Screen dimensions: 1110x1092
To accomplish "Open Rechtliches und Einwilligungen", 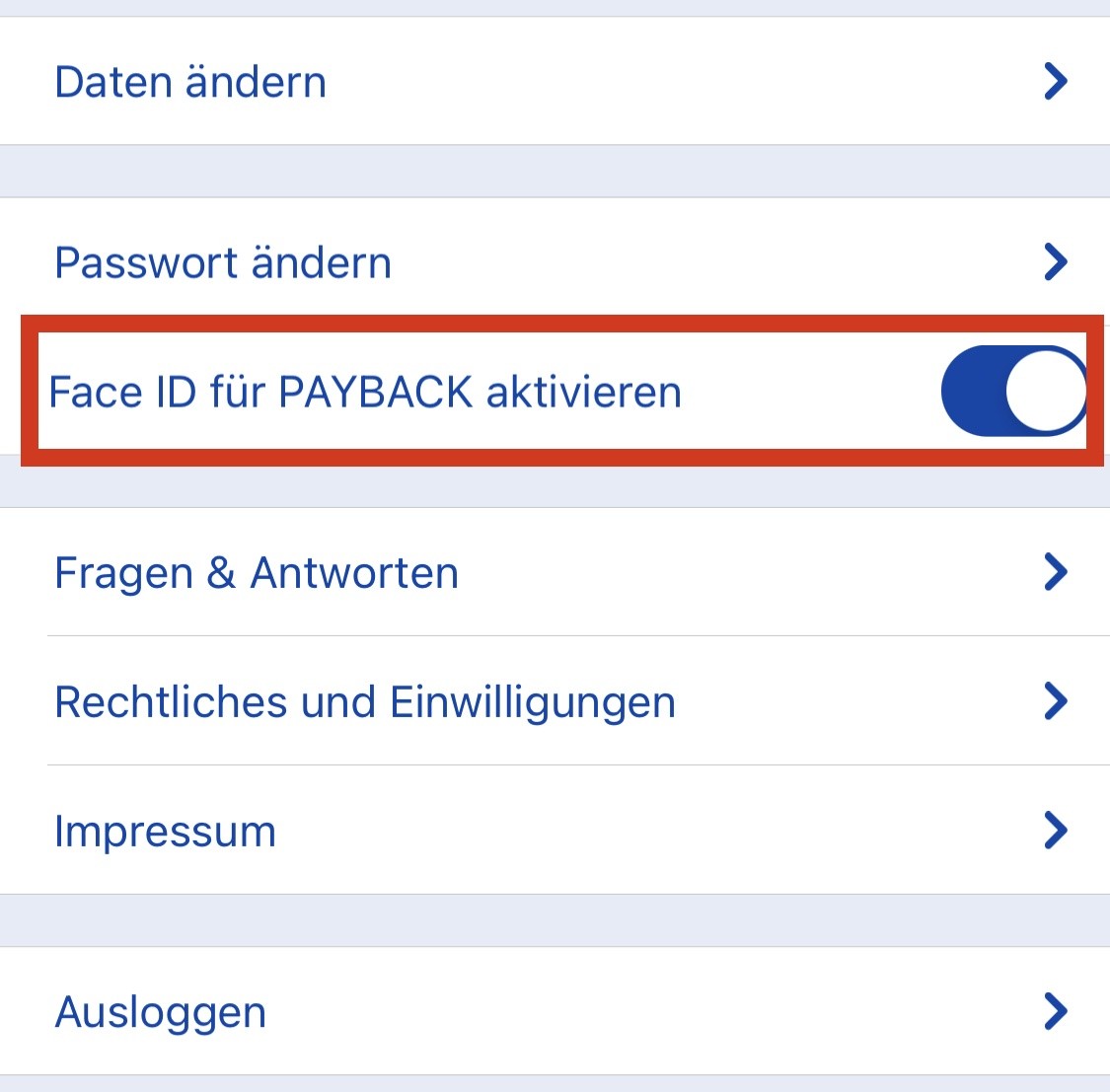I will (553, 701).
